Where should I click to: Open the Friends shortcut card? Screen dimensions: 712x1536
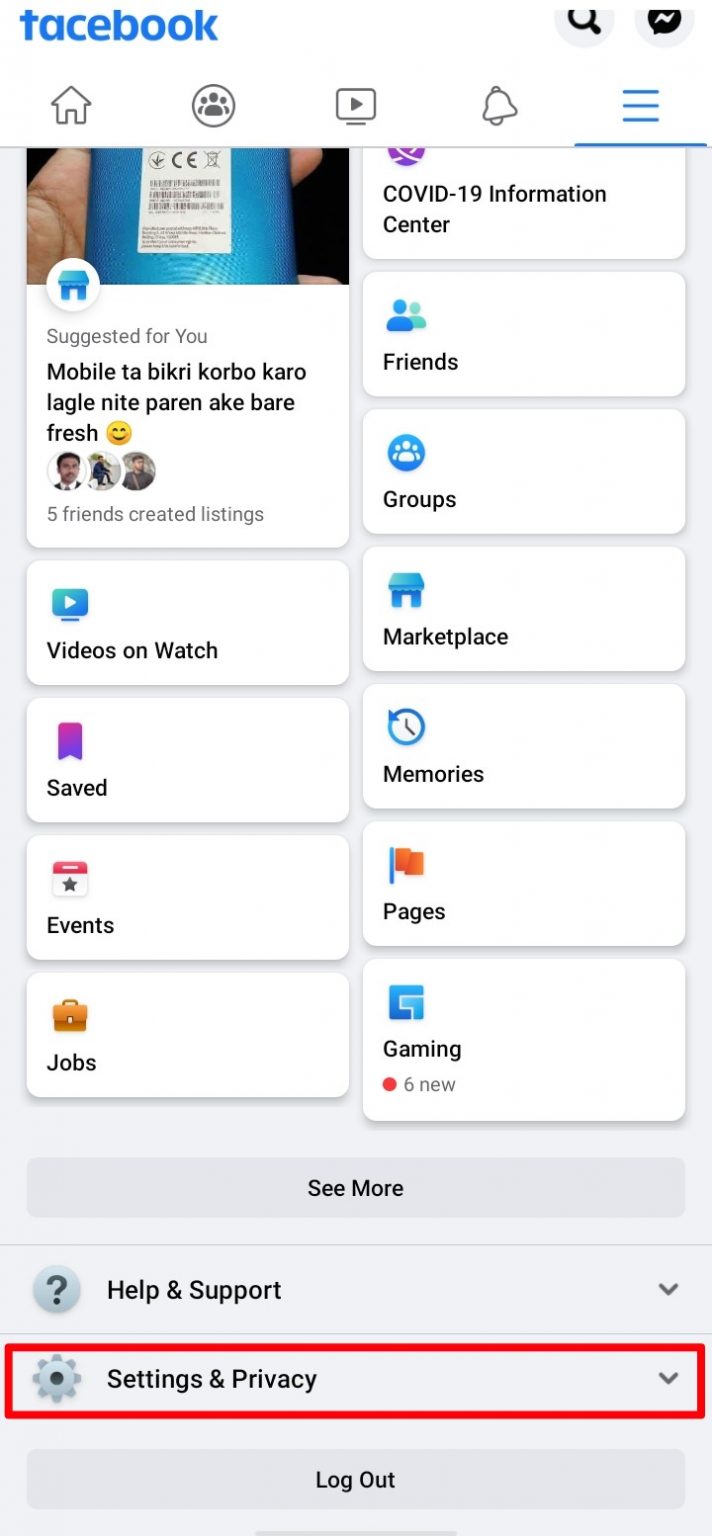[x=524, y=334]
